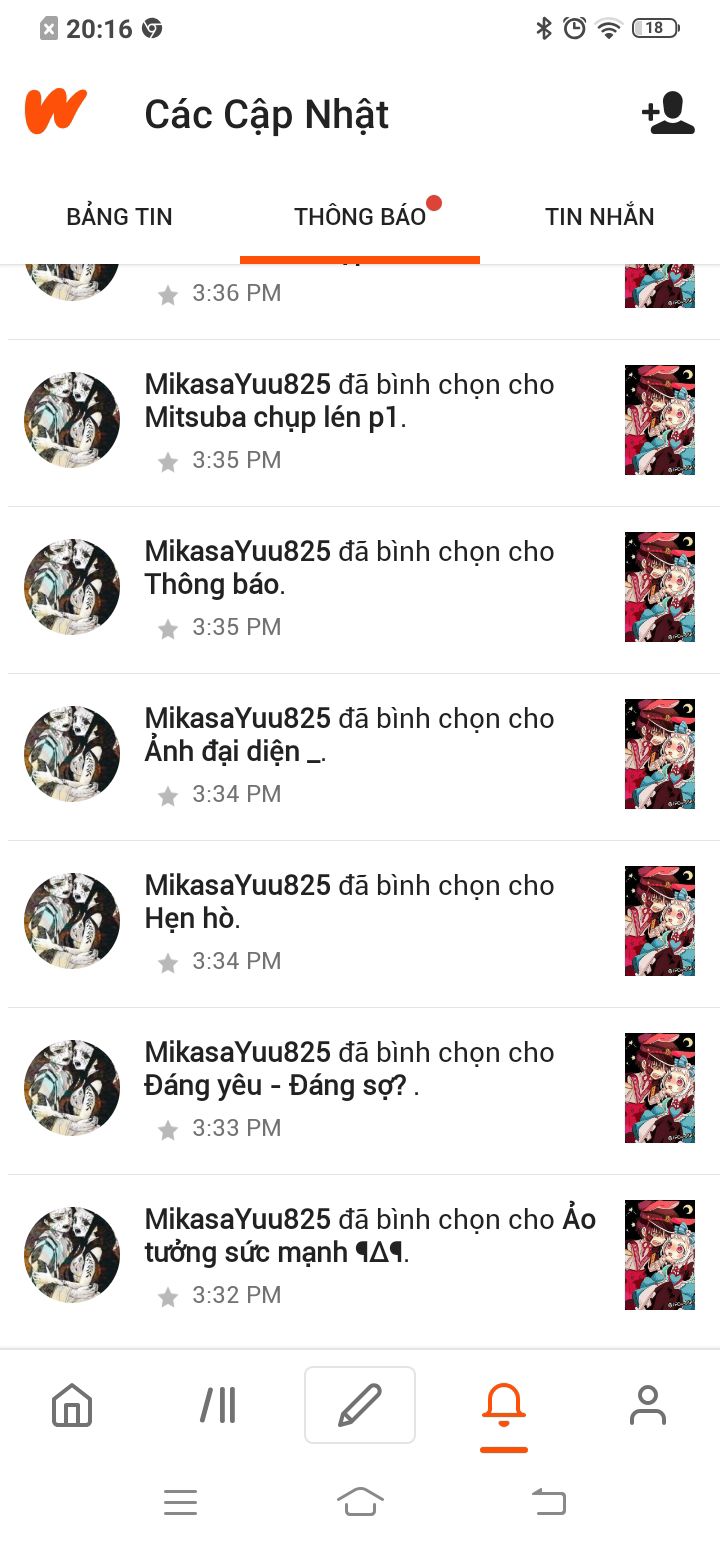Tap the Wattpad logo in the header
The width and height of the screenshot is (720, 1544).
(56, 112)
